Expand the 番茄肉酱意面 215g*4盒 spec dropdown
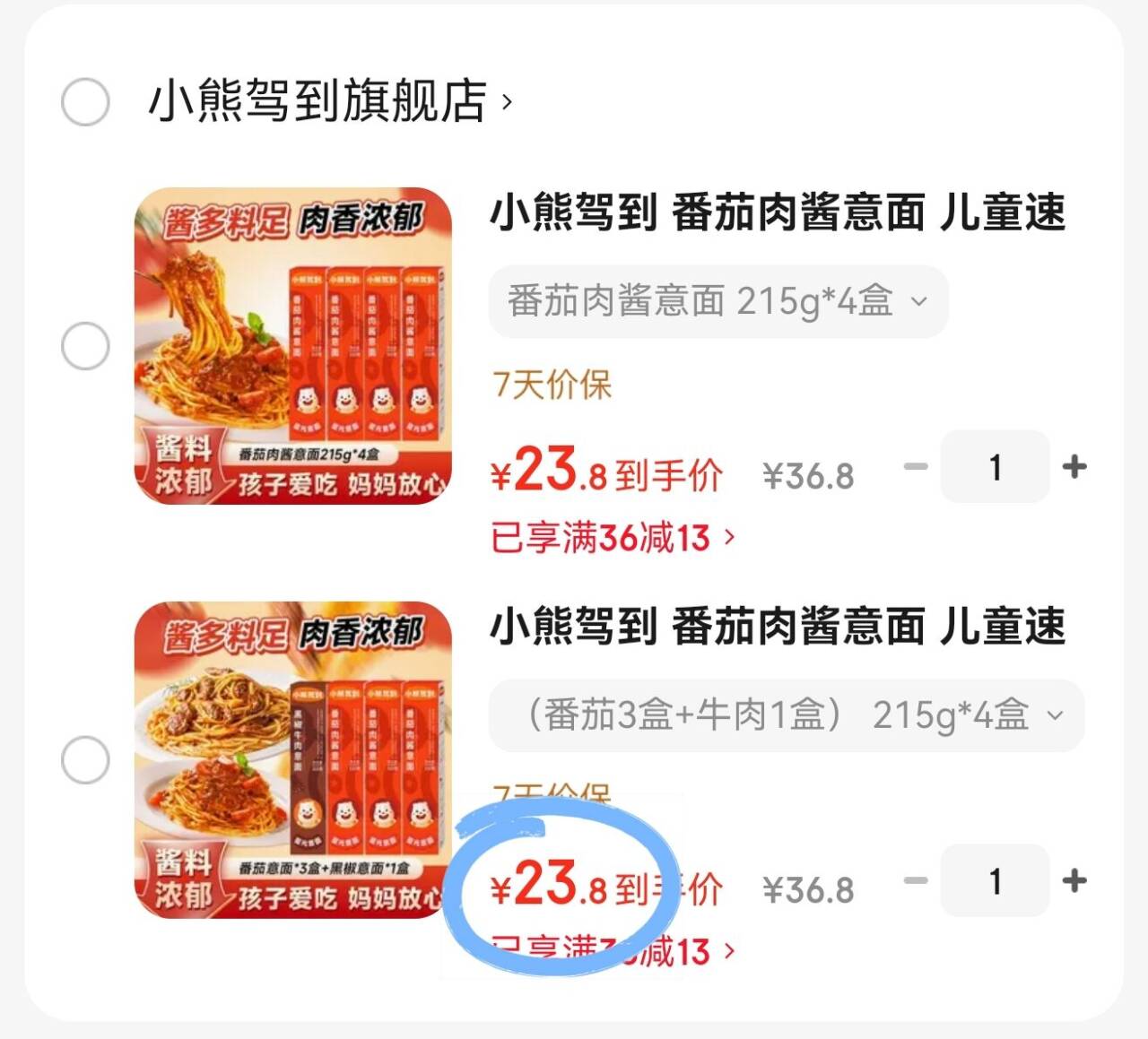This screenshot has width=1148, height=1039. tap(717, 302)
